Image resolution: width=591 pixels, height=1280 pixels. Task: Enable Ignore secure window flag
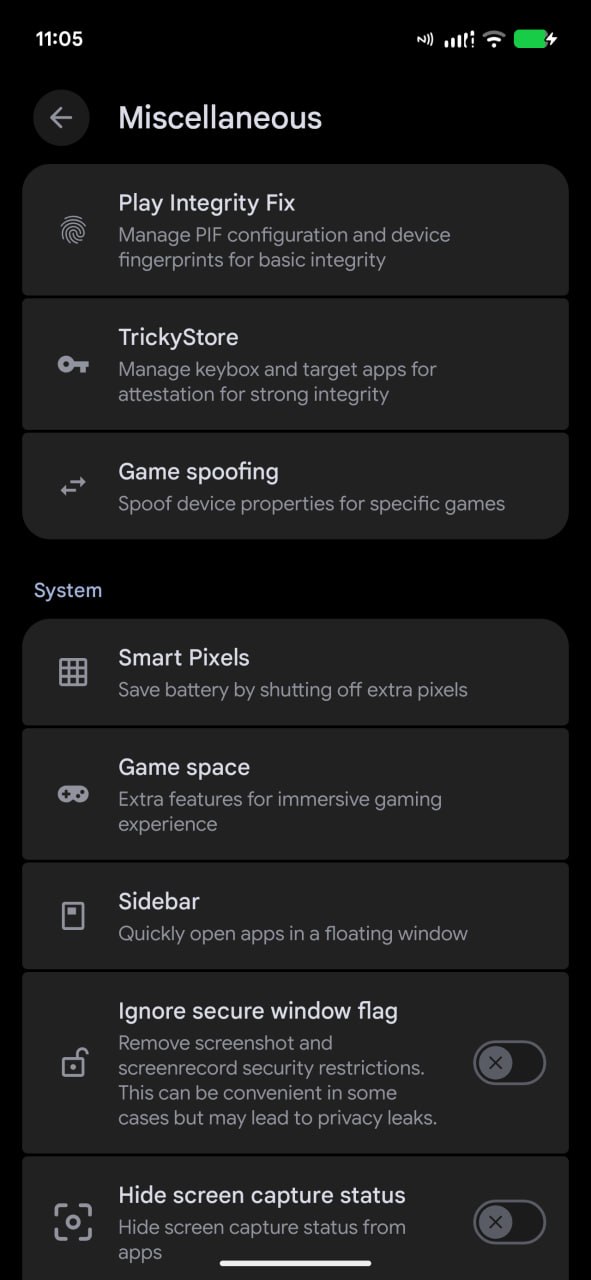click(x=509, y=1062)
